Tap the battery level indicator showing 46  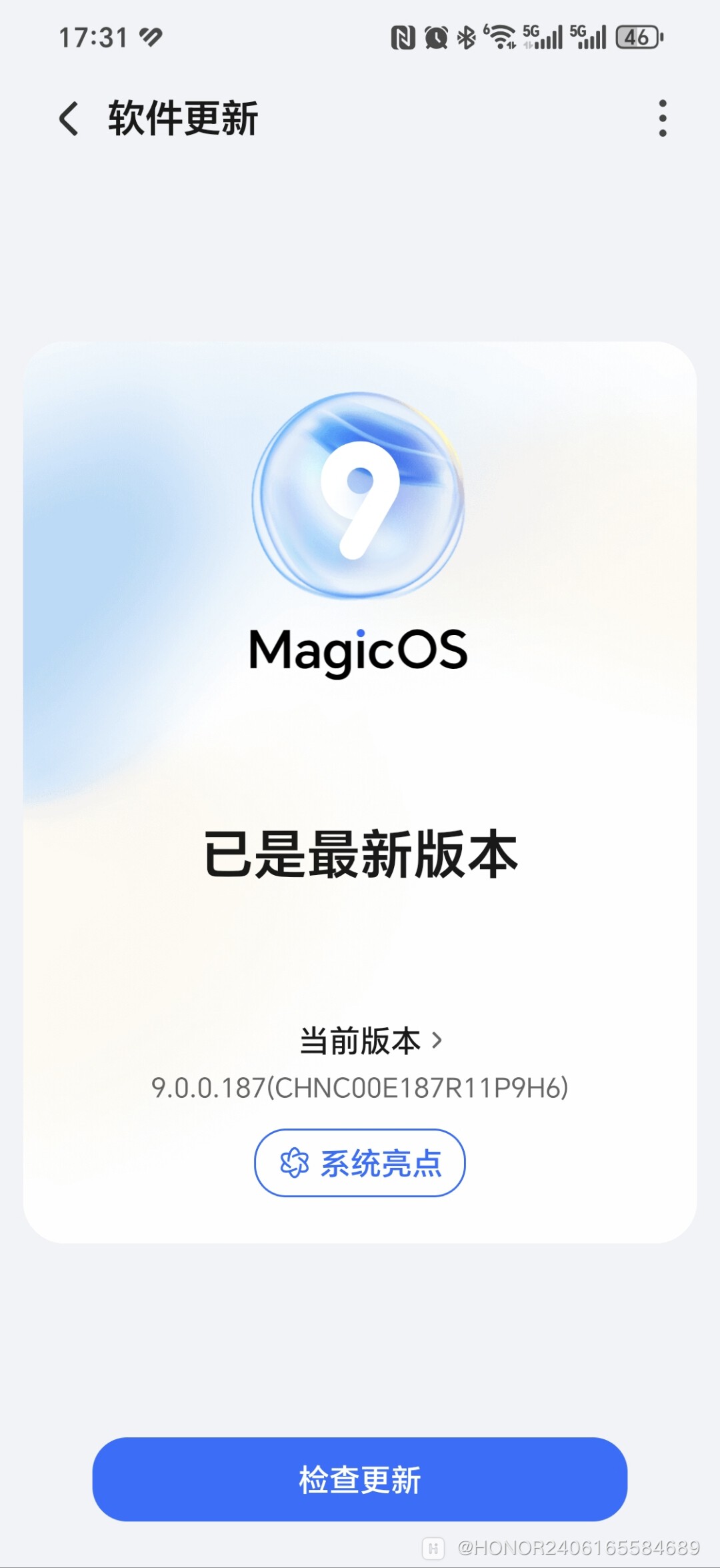coord(638,37)
